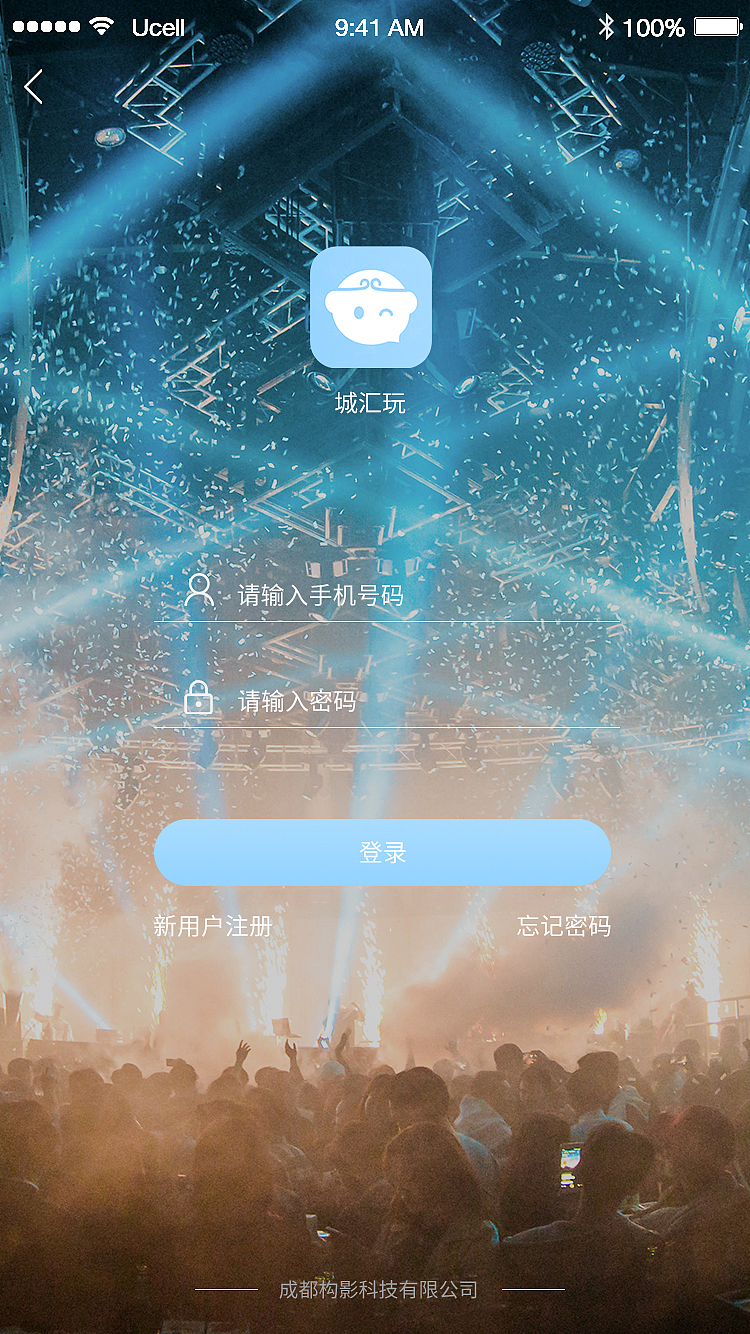Screen dimensions: 750x1334
Task: Click the Ucell carrier label
Action: tap(157, 29)
